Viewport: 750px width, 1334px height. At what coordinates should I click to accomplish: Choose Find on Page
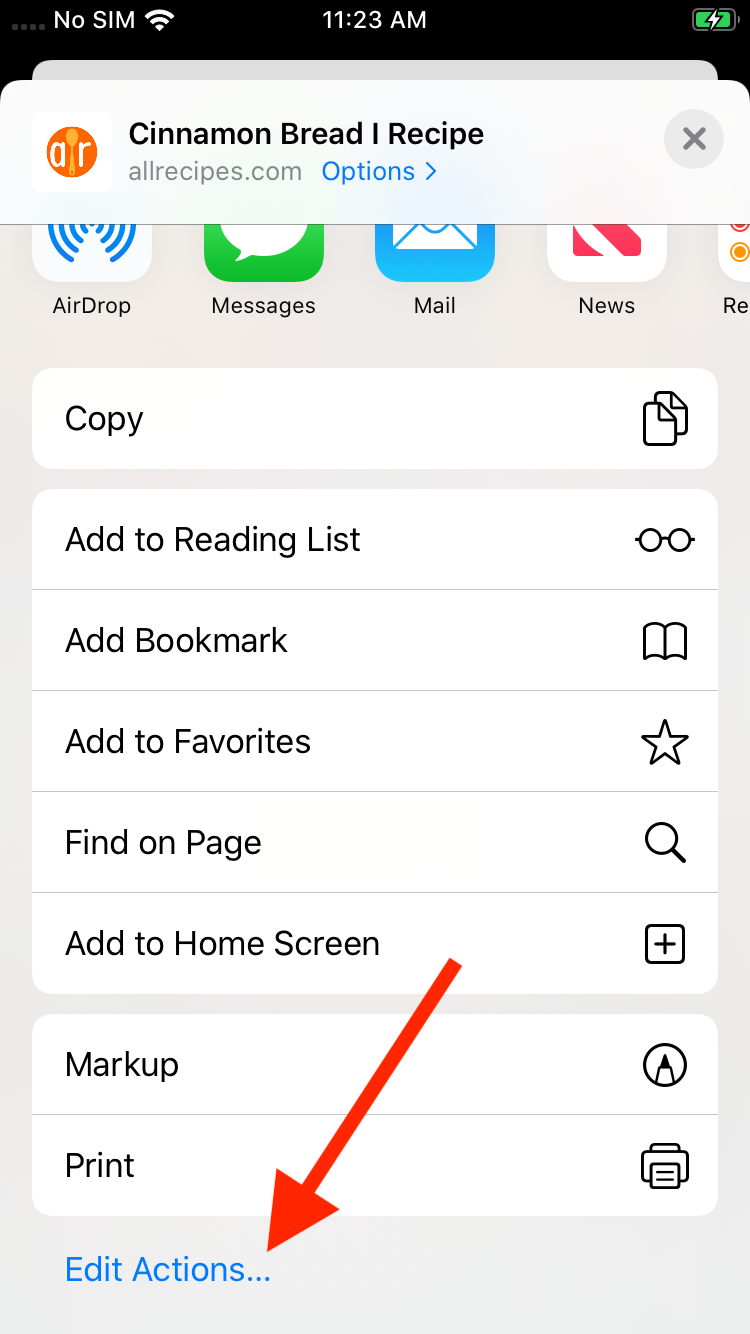(375, 843)
